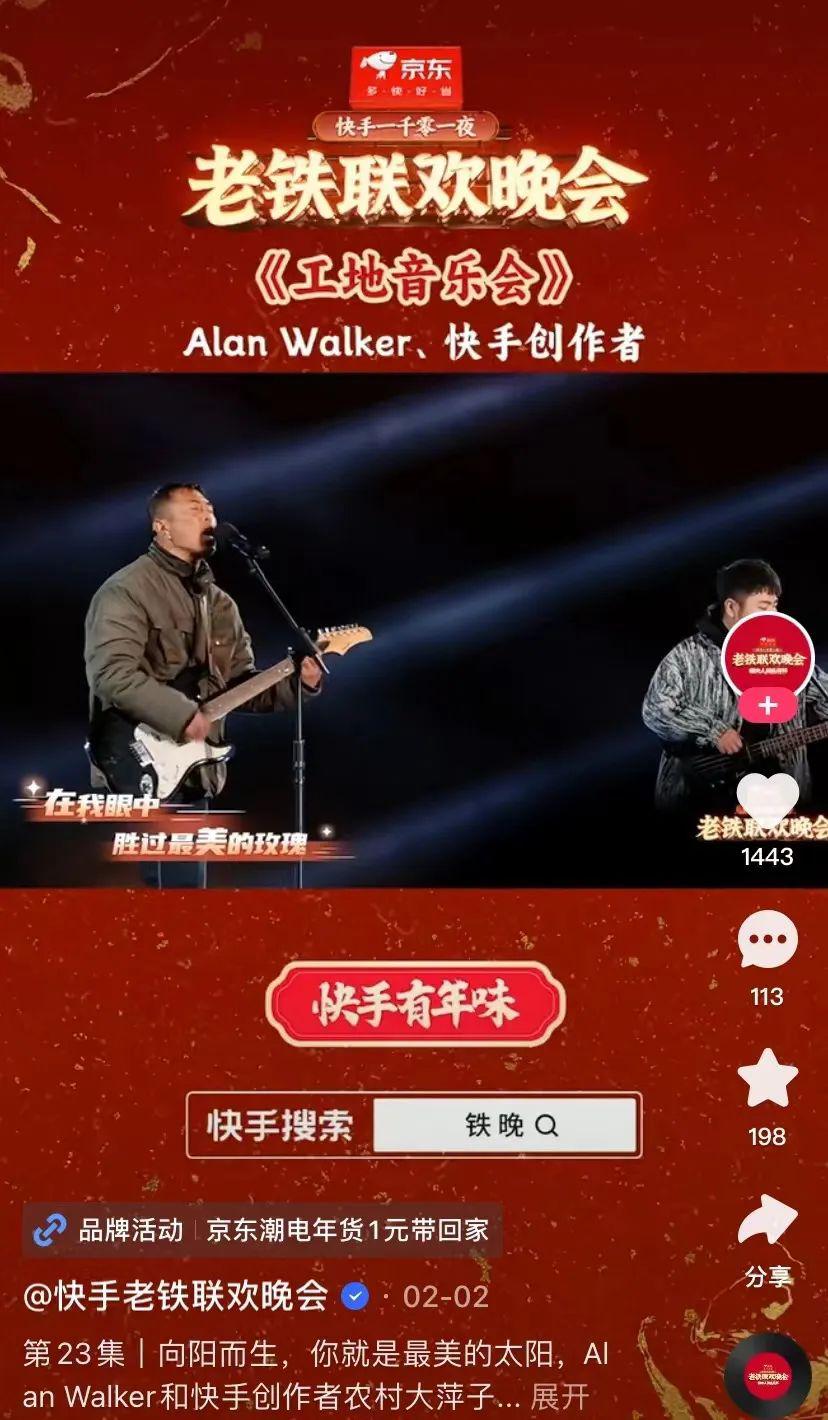Open the 老铁联欢晚会 creator avatar
Viewport: 828px width, 1420px height.
pos(767,655)
